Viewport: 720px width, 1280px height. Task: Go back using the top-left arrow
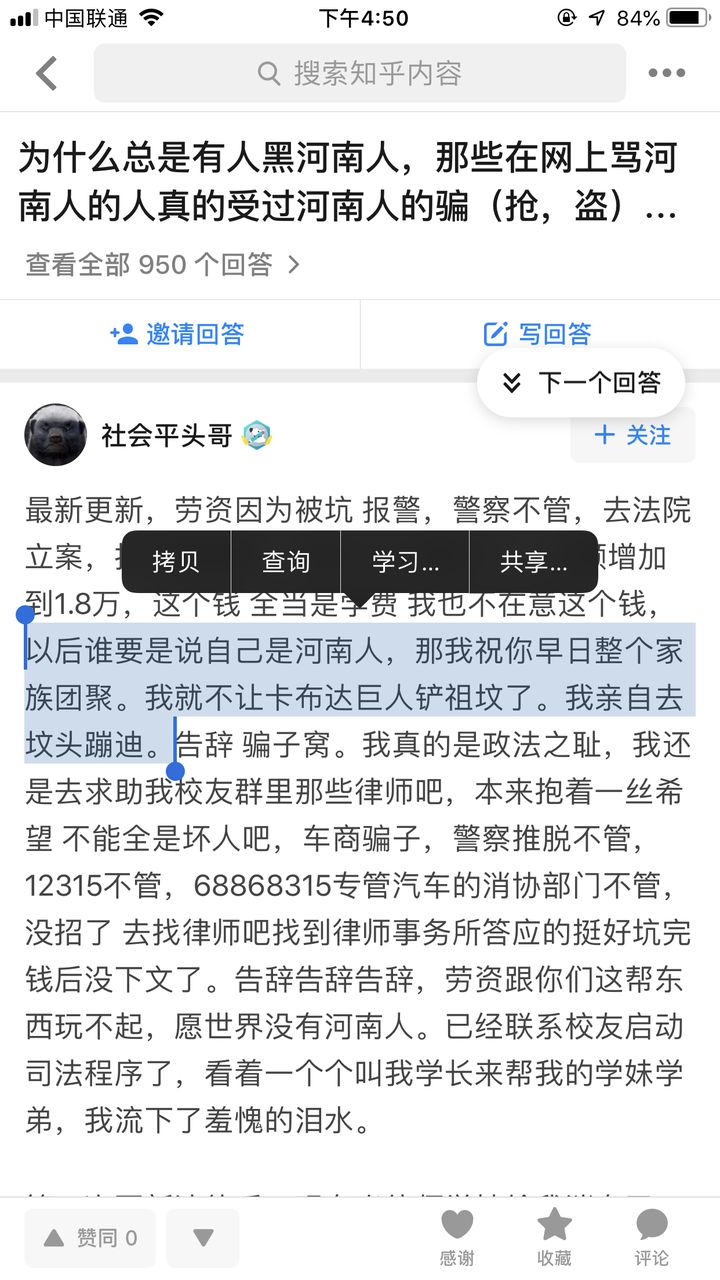point(46,73)
